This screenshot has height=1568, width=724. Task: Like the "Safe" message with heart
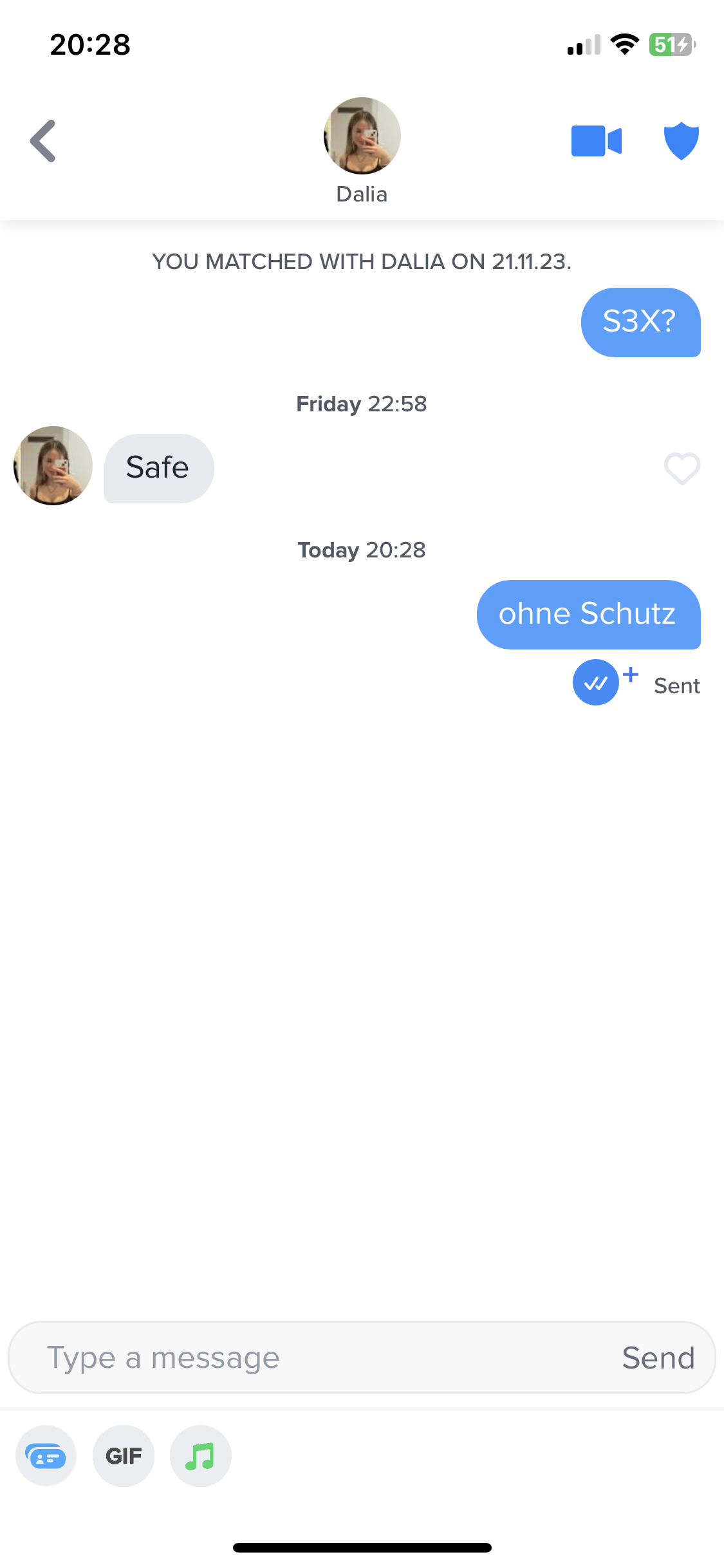(x=682, y=468)
